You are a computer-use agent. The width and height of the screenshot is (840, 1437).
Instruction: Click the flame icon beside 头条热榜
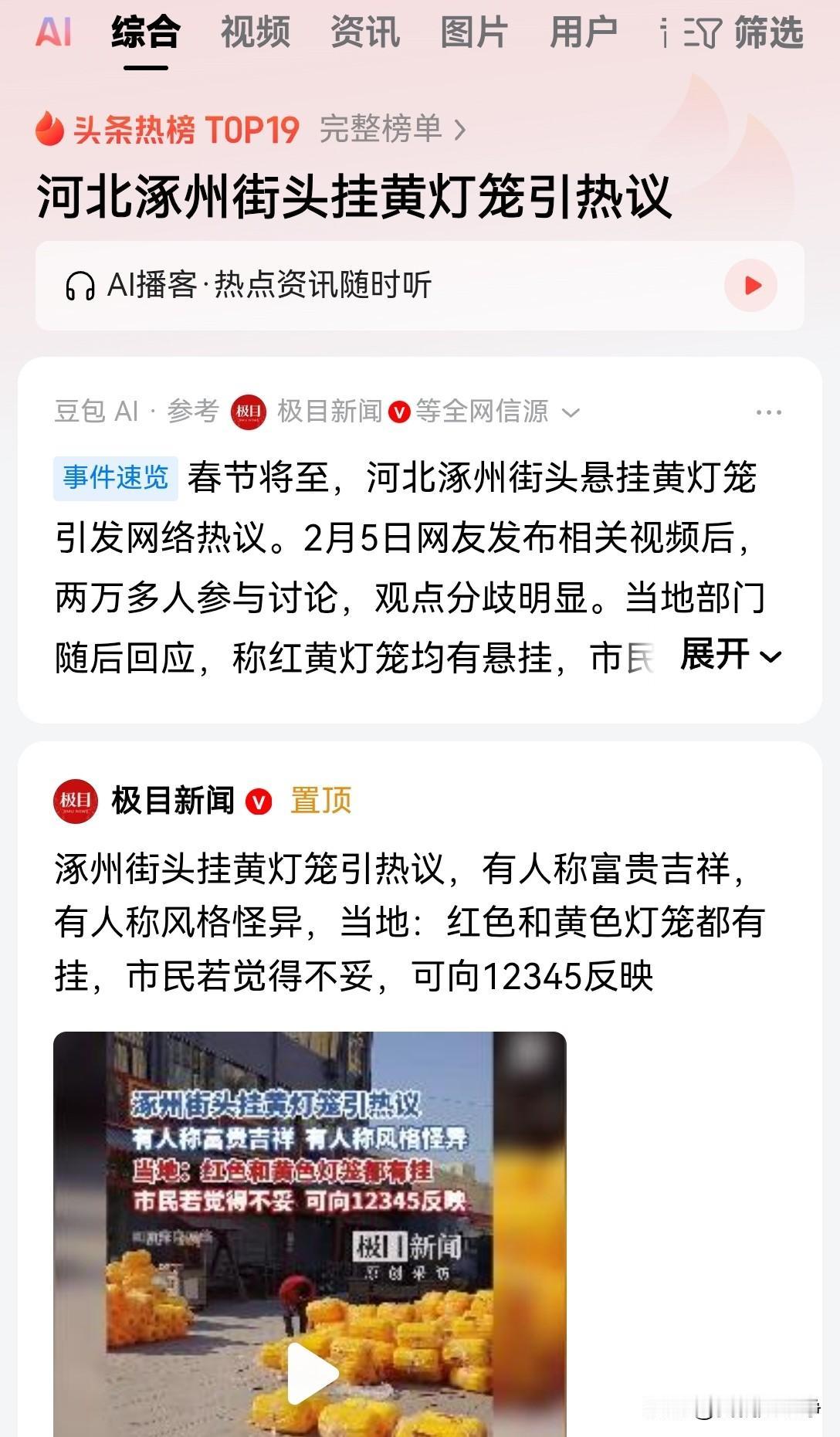coord(49,130)
